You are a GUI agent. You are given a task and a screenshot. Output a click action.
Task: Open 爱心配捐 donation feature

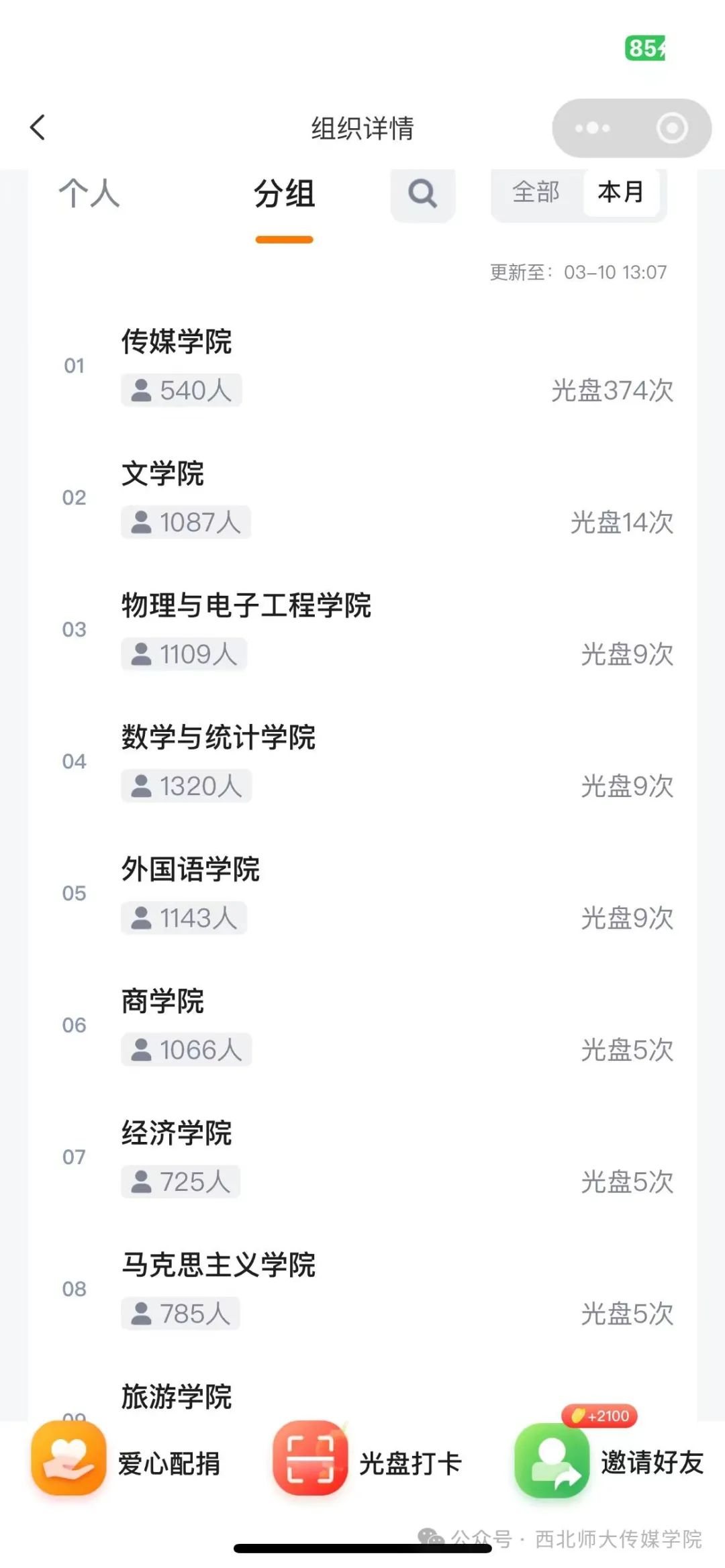click(x=126, y=1463)
